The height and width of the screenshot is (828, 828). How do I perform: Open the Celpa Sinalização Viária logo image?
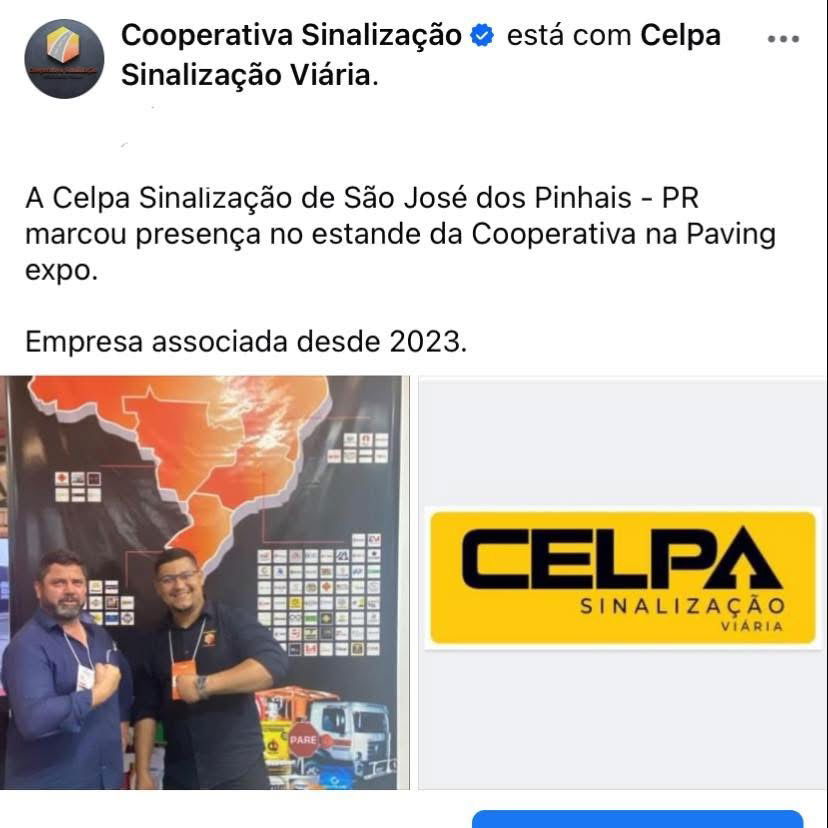coord(622,580)
